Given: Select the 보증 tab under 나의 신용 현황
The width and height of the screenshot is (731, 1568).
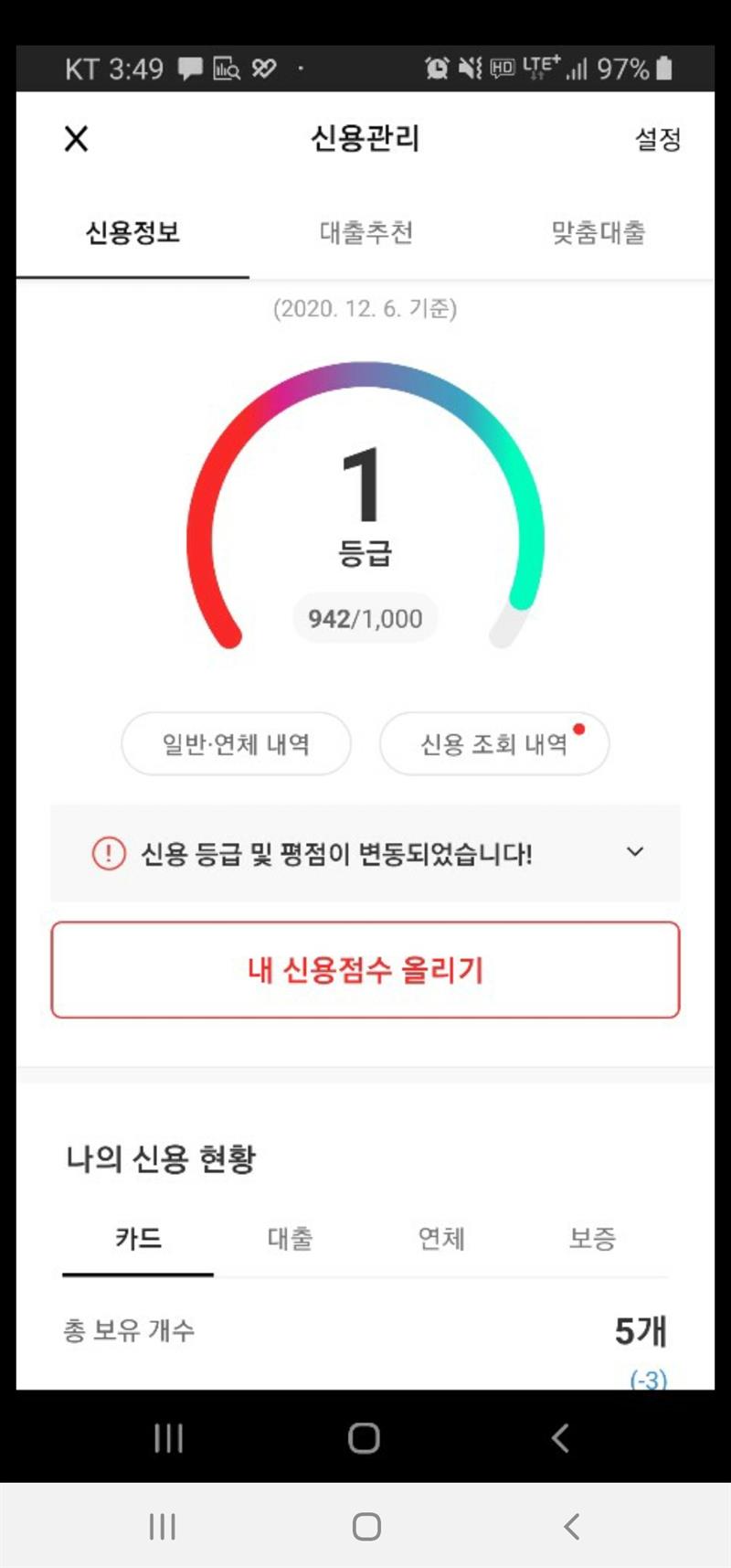Looking at the screenshot, I should 592,1239.
